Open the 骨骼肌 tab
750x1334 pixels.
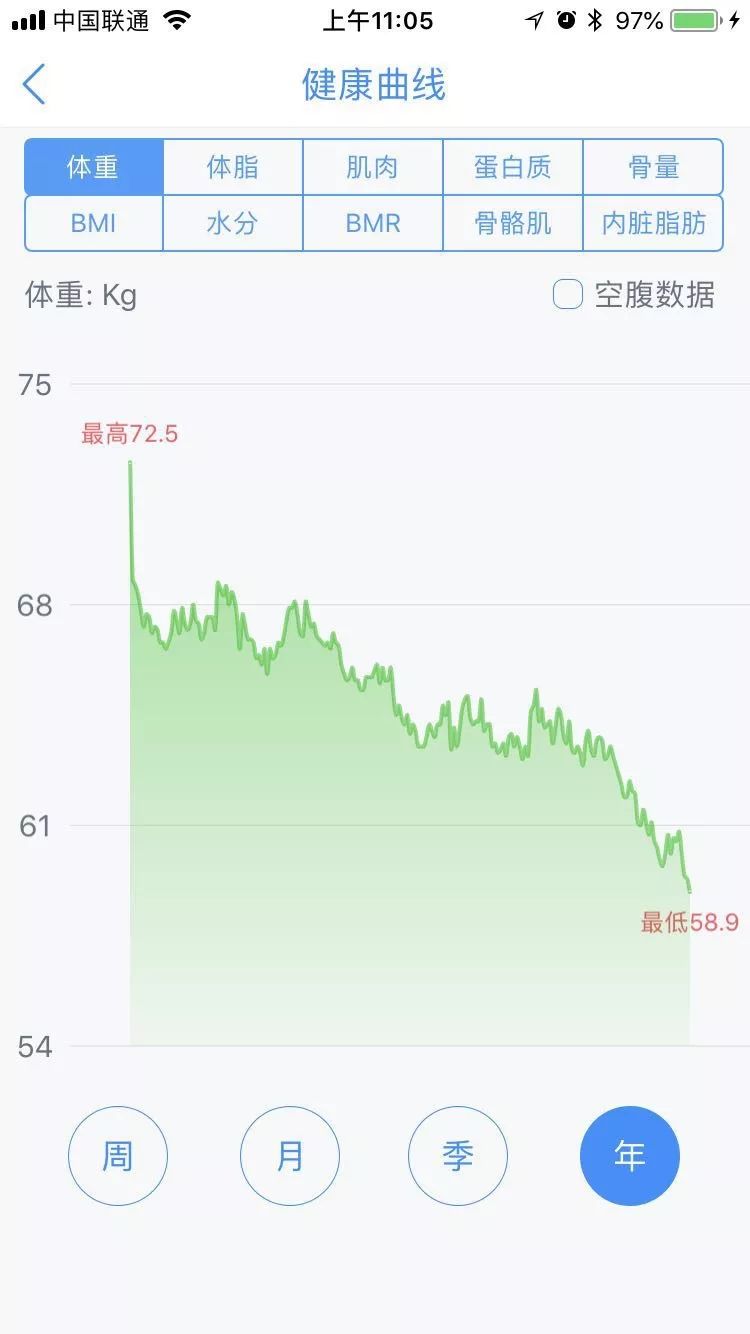click(x=512, y=223)
